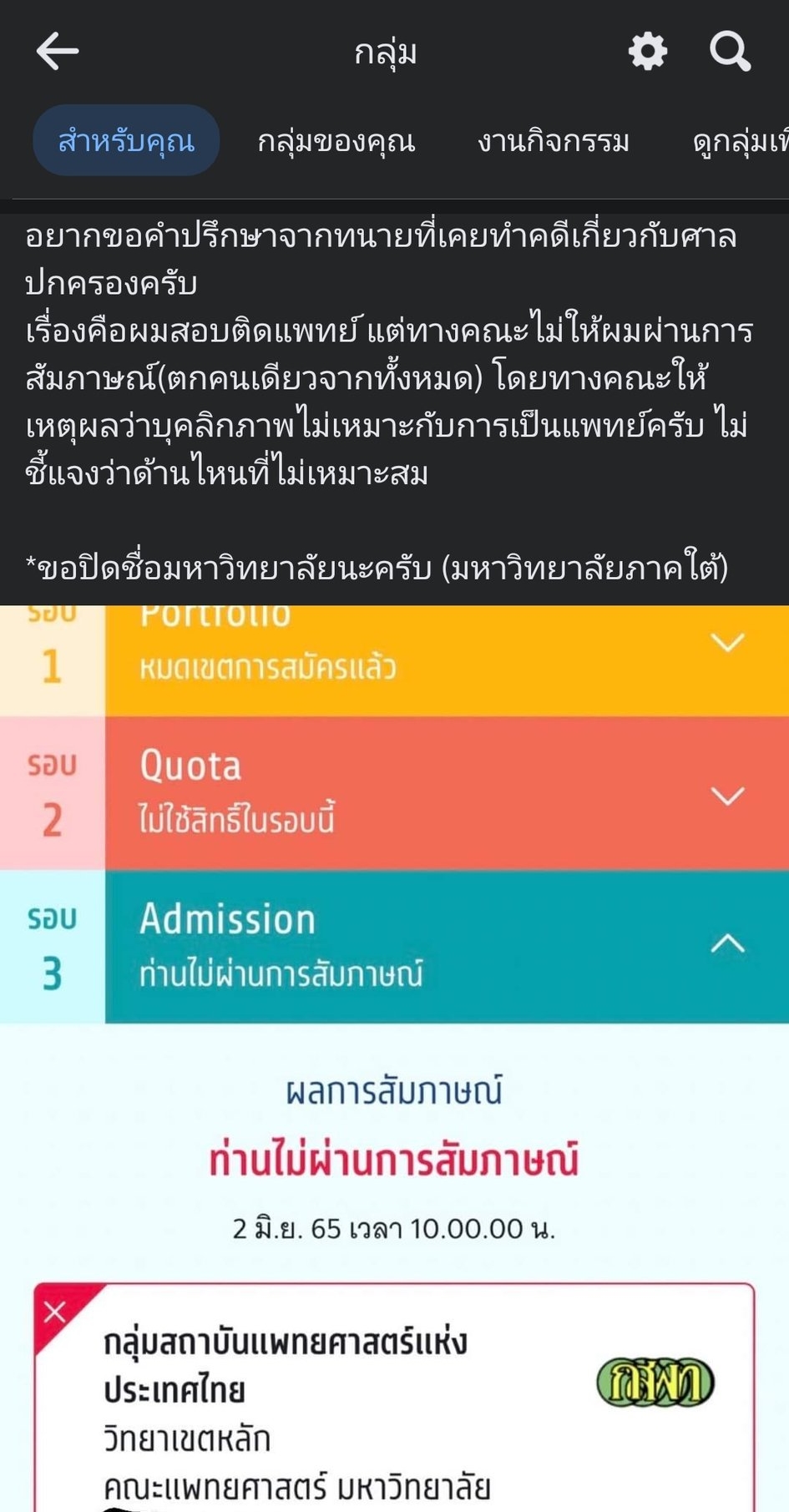This screenshot has width=789, height=1512.
Task: Tap ท่านไม่ผ่านการสัมภาษณ์ result text
Action: pyautogui.click(x=394, y=1160)
